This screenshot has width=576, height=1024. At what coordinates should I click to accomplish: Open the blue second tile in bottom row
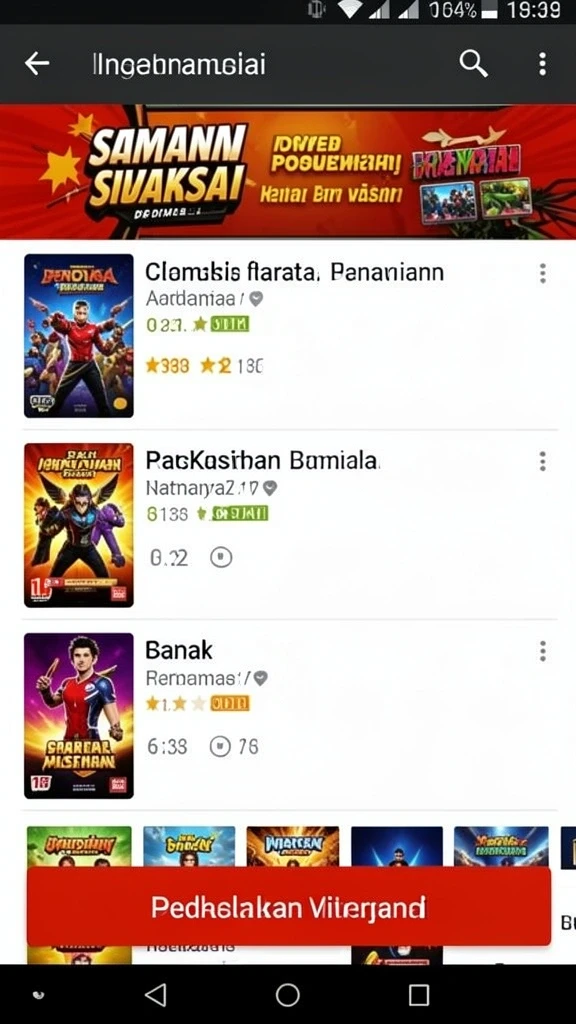[189, 846]
